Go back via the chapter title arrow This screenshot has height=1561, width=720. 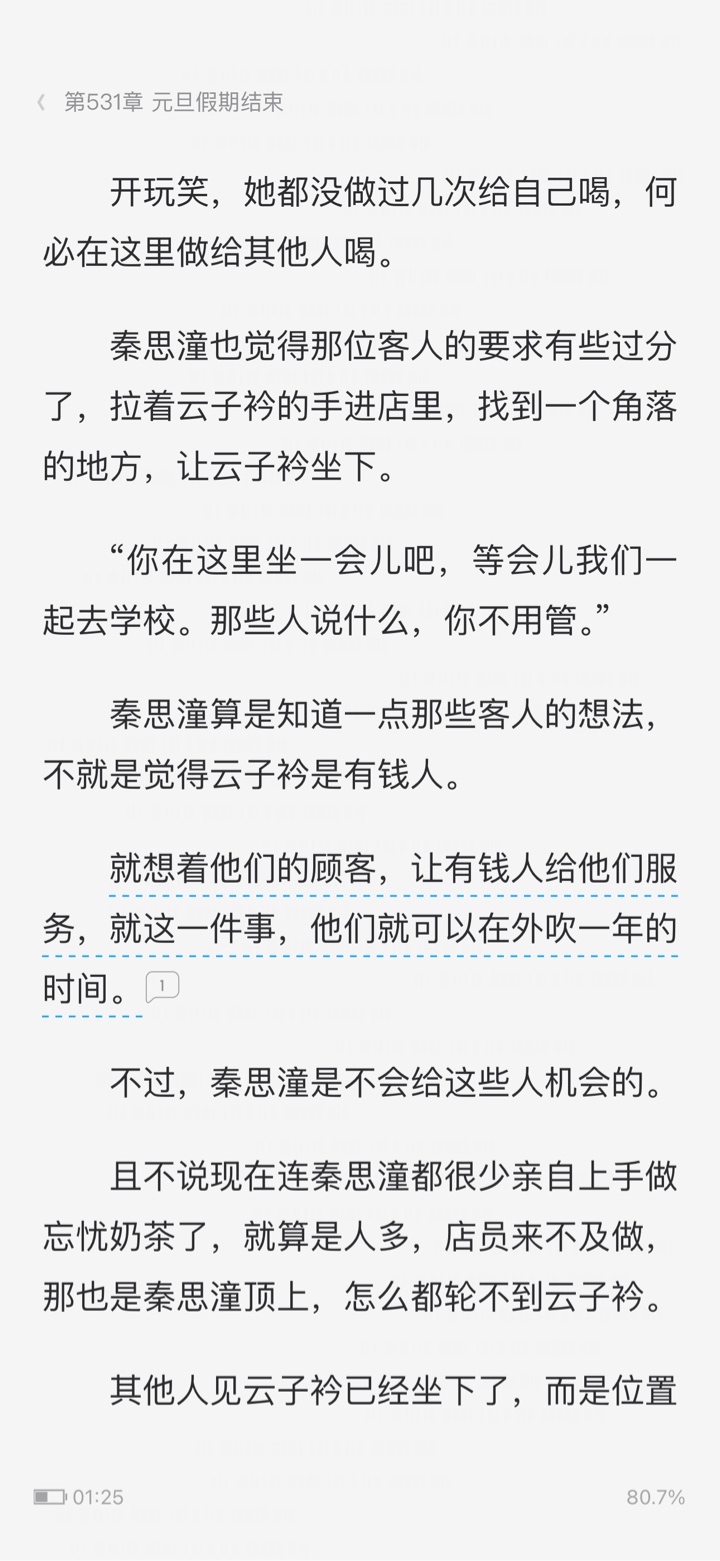coord(41,102)
